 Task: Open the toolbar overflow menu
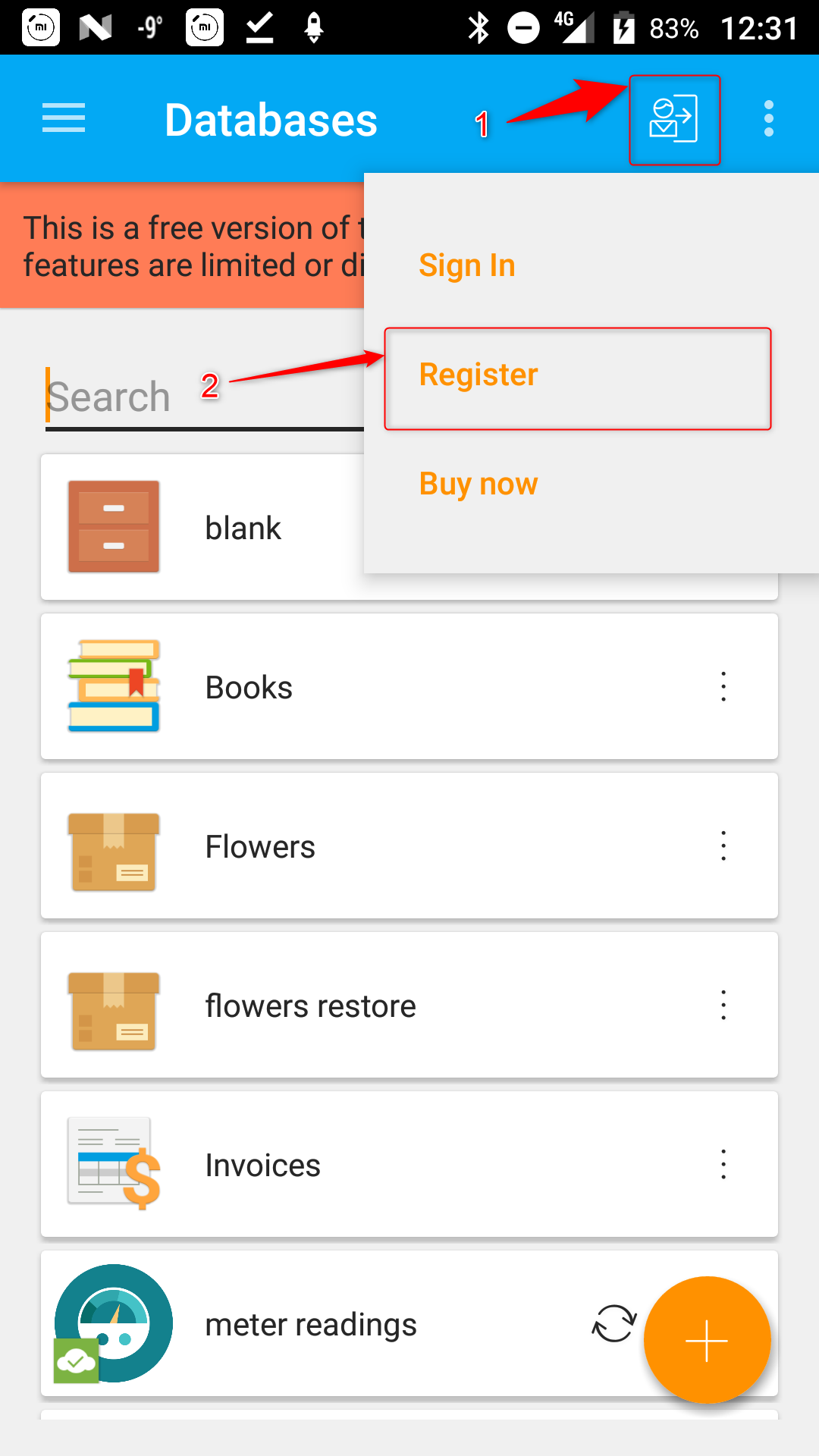tap(768, 119)
